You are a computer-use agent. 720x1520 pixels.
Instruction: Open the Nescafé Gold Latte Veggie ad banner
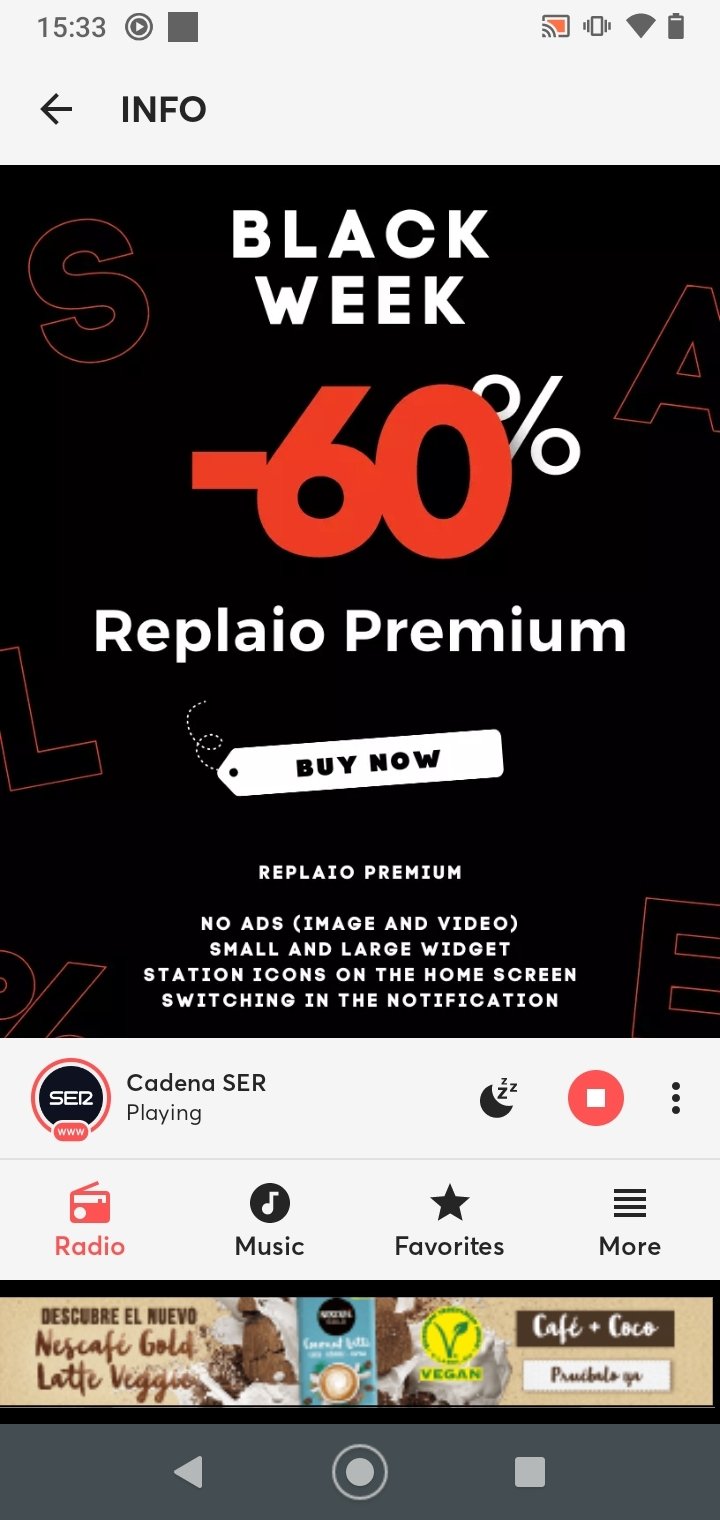click(357, 1352)
